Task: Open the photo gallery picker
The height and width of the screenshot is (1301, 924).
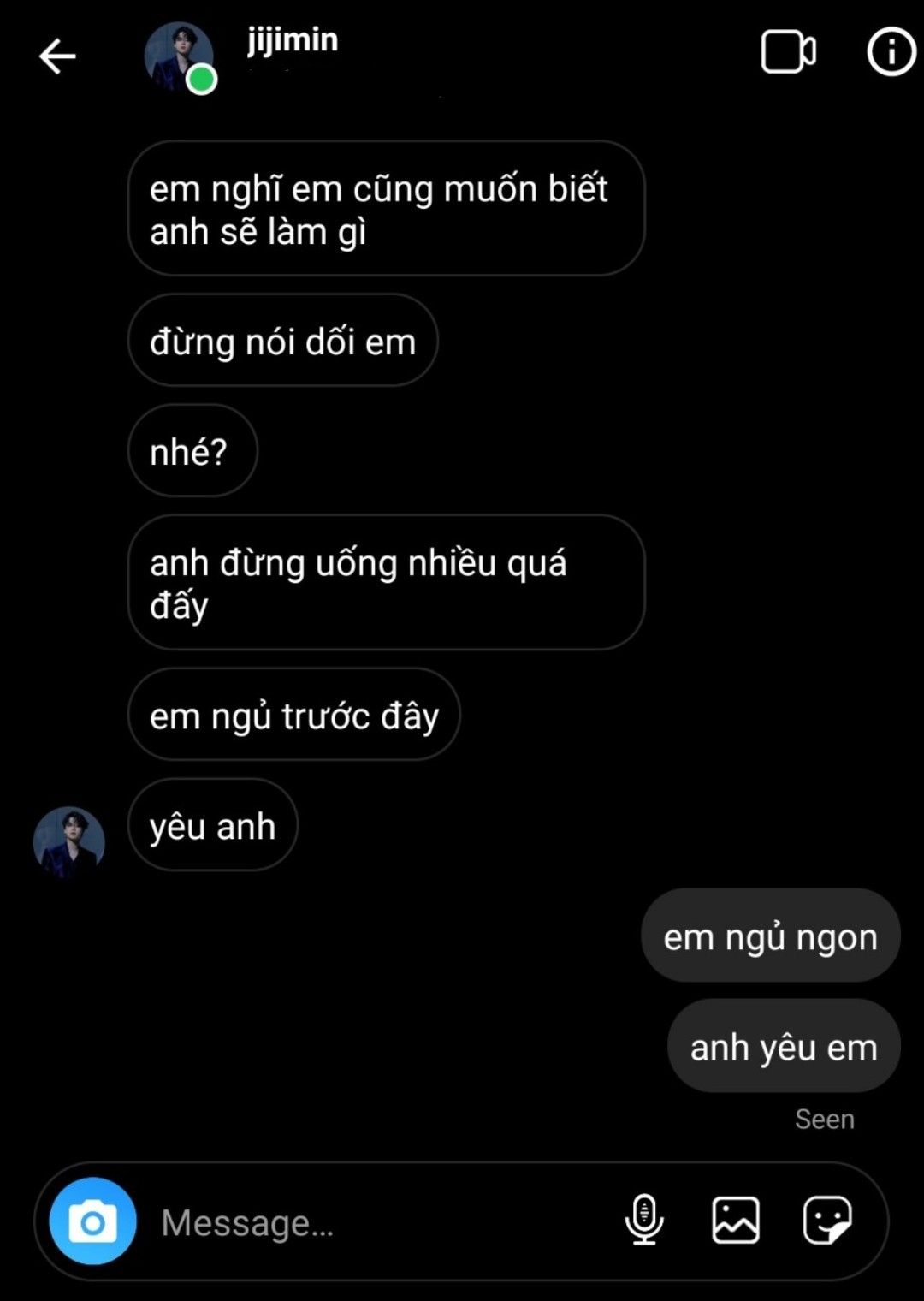Action: 736,1220
